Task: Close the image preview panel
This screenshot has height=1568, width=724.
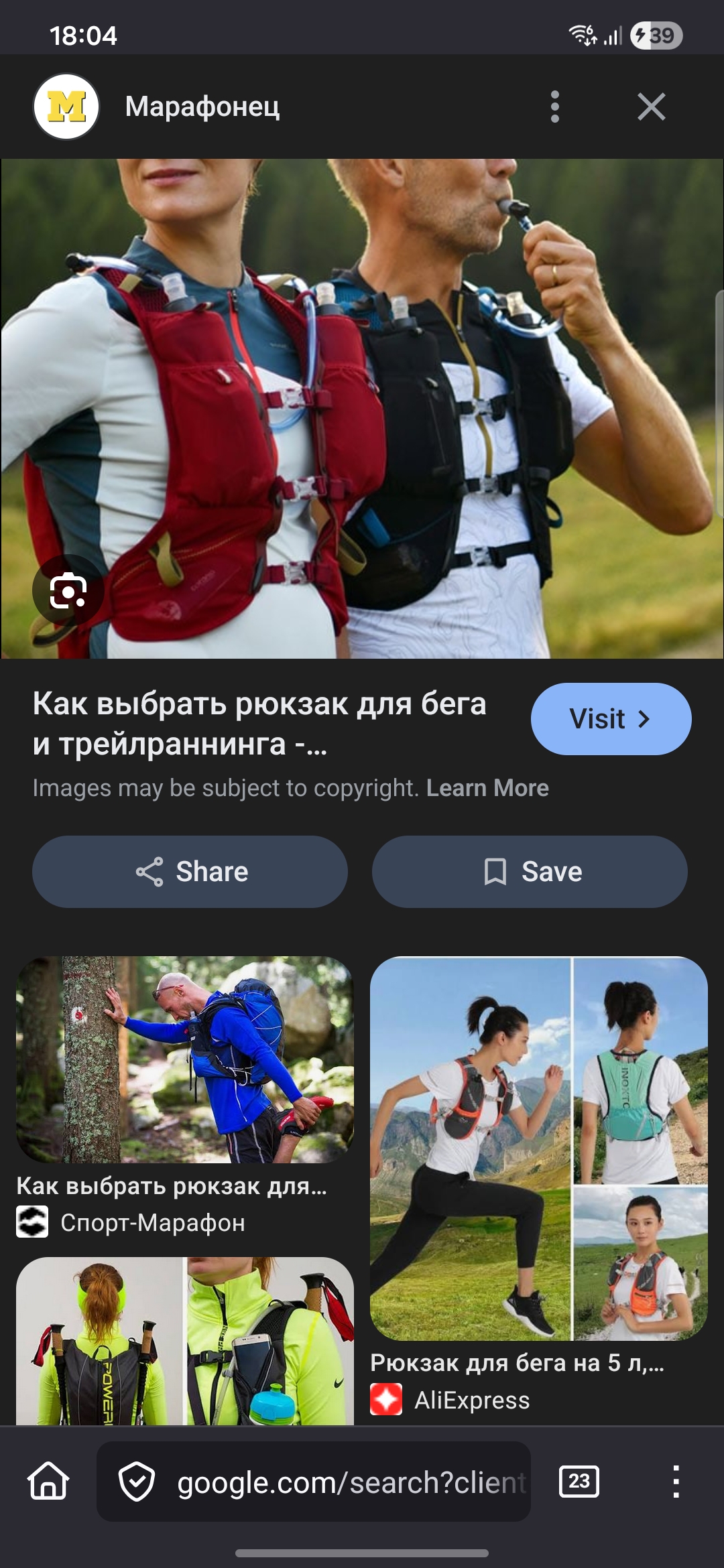Action: click(651, 107)
